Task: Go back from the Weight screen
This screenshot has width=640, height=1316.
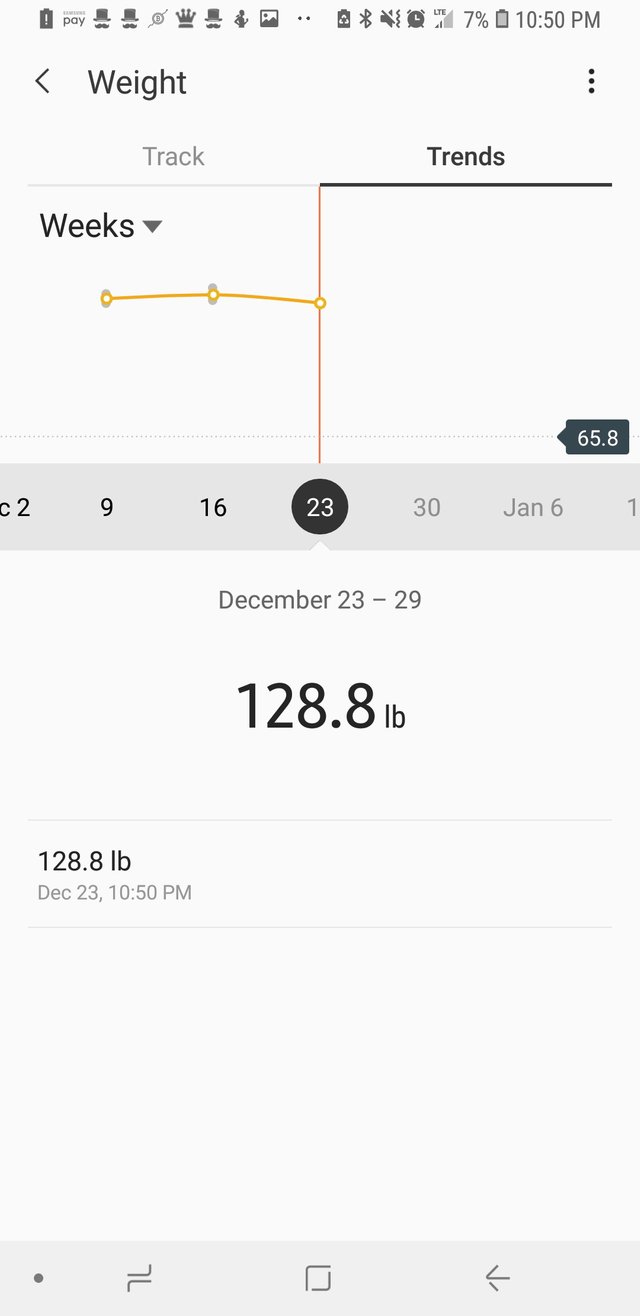Action: pyautogui.click(x=43, y=82)
